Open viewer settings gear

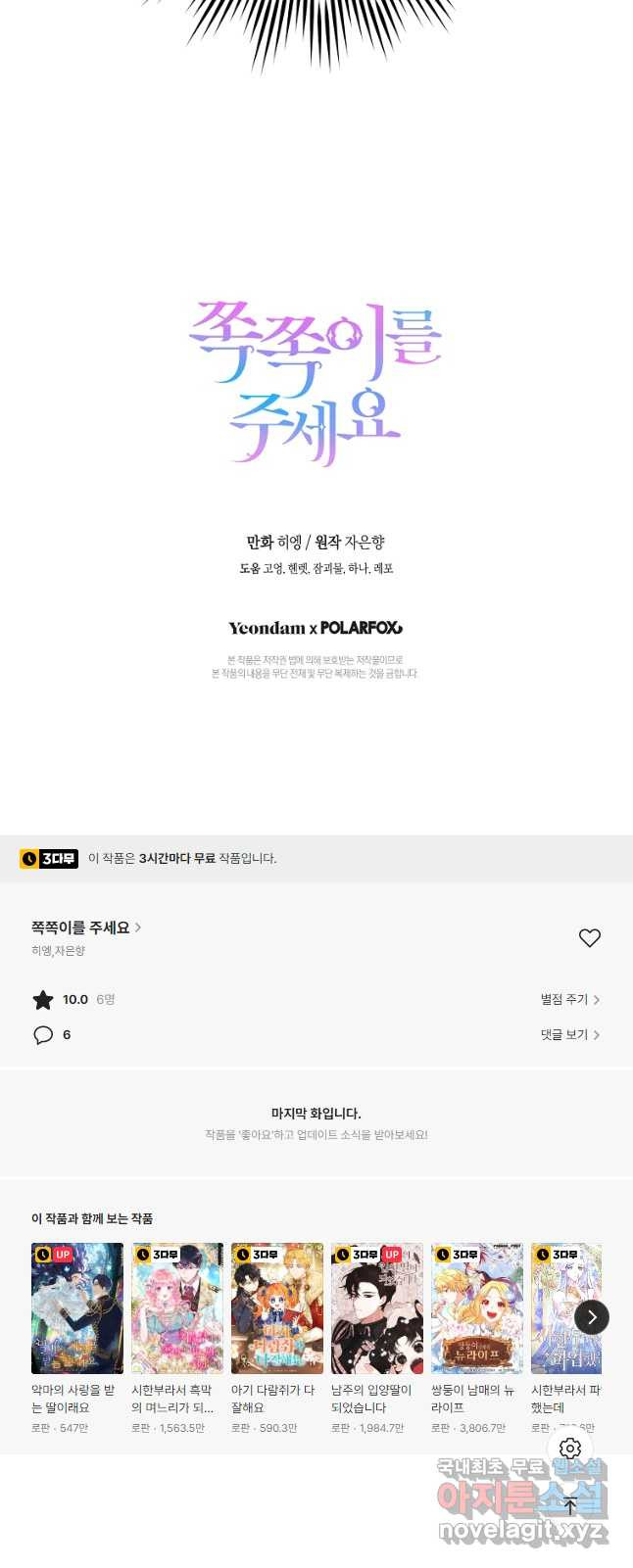[570, 1449]
